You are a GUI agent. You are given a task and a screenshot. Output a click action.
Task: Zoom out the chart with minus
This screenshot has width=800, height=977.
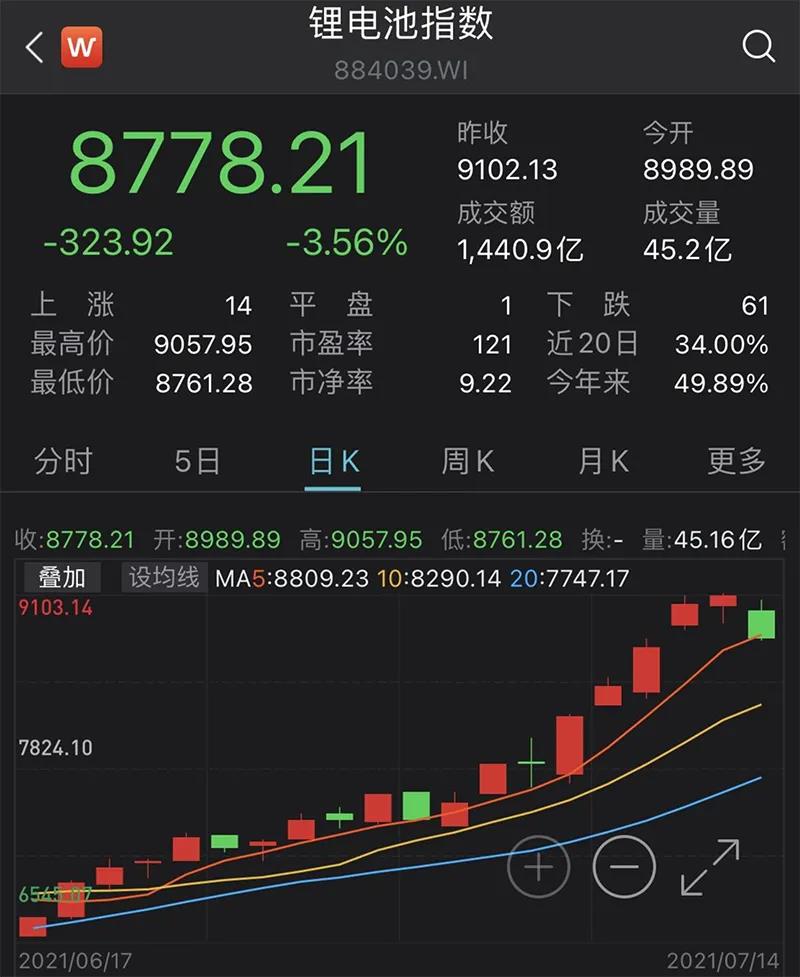point(624,866)
